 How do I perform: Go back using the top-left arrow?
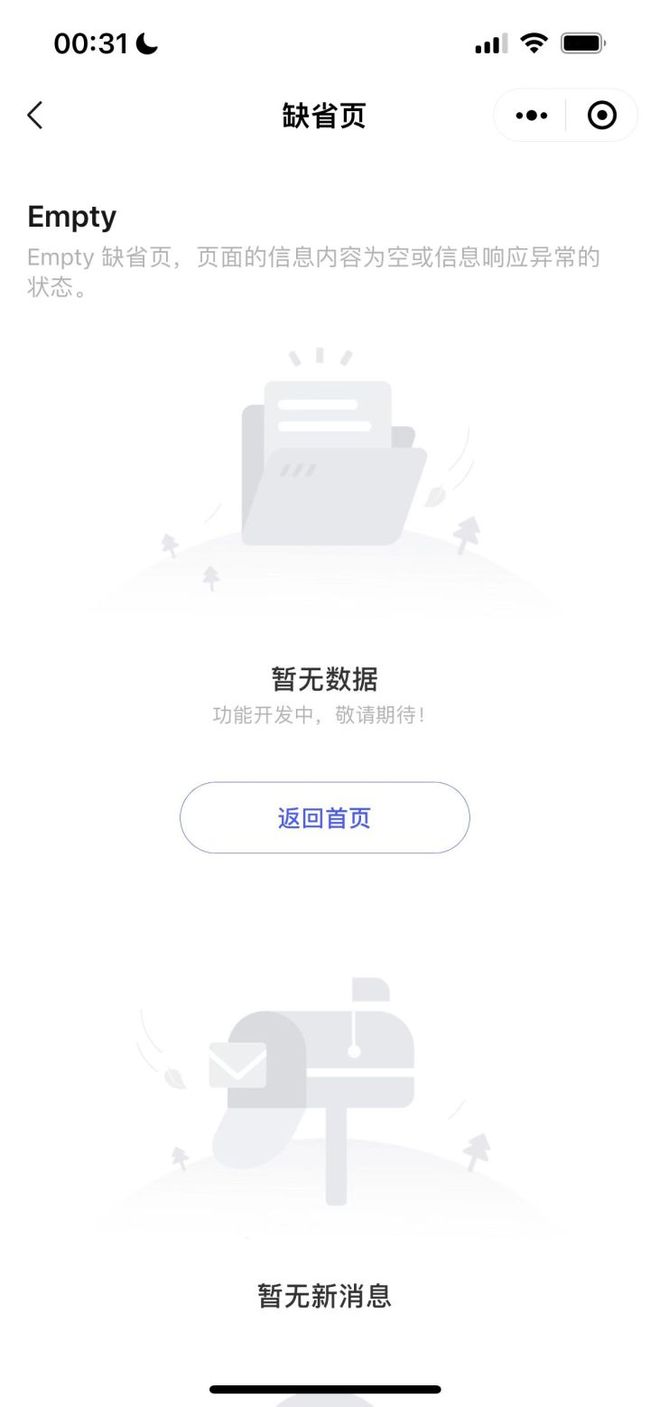(35, 115)
